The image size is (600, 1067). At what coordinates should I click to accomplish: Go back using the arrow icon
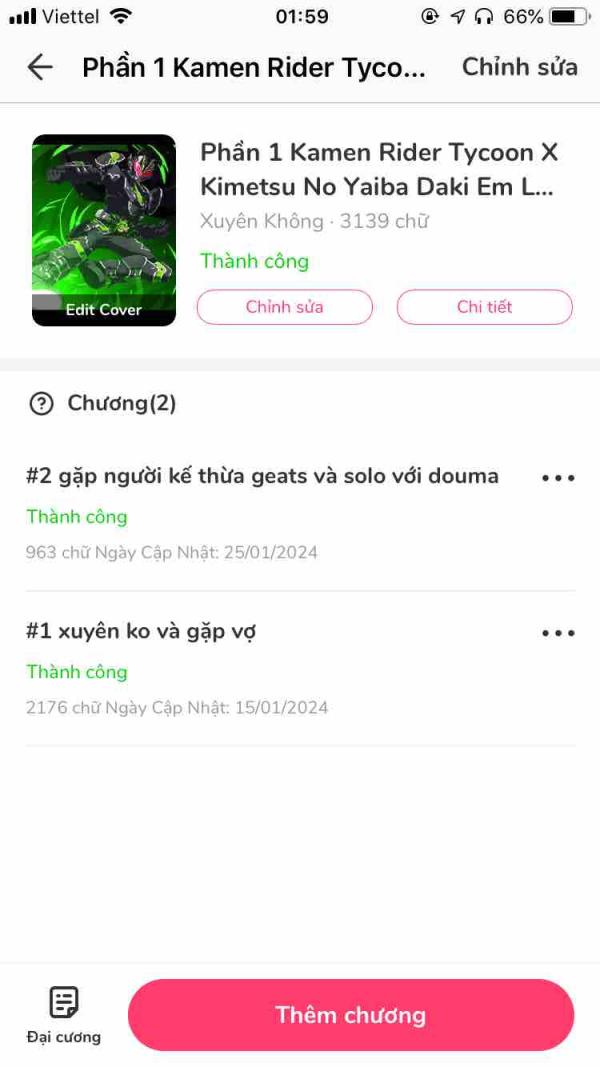coord(40,67)
